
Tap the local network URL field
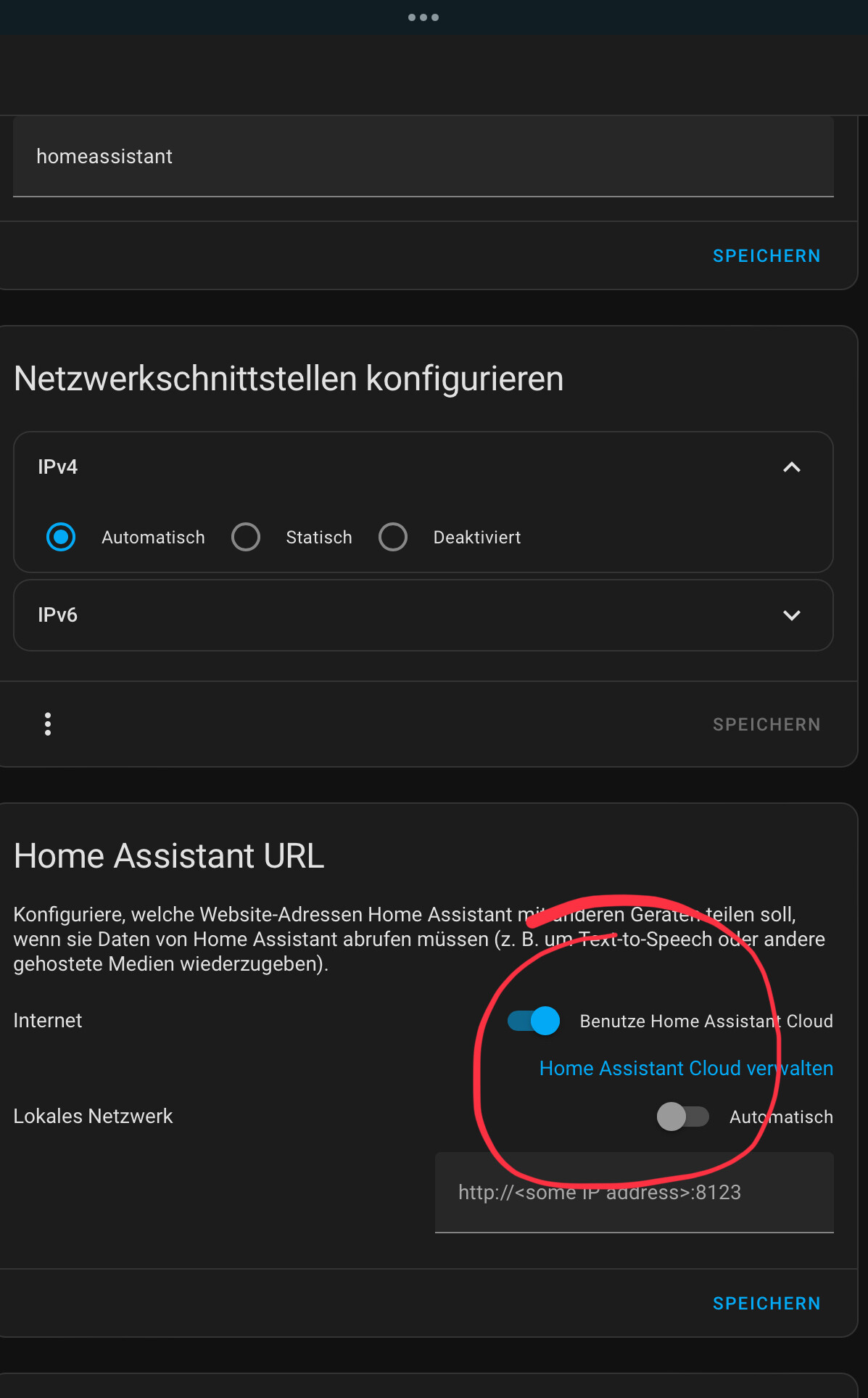634,1193
